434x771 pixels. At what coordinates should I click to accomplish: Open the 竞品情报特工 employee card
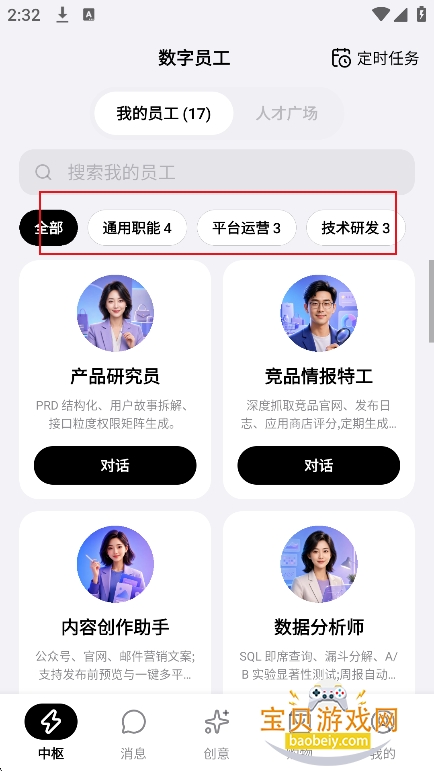pos(318,380)
